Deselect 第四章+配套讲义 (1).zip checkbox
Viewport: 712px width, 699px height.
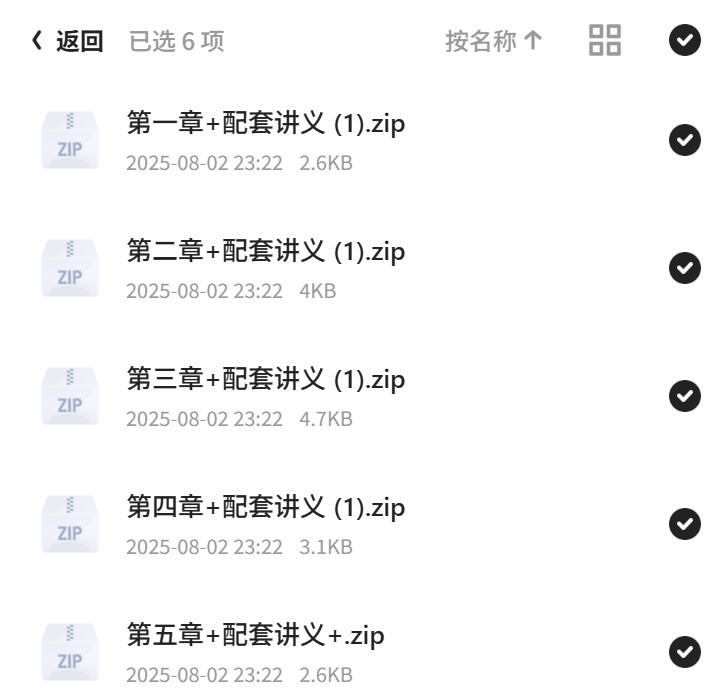click(x=684, y=524)
